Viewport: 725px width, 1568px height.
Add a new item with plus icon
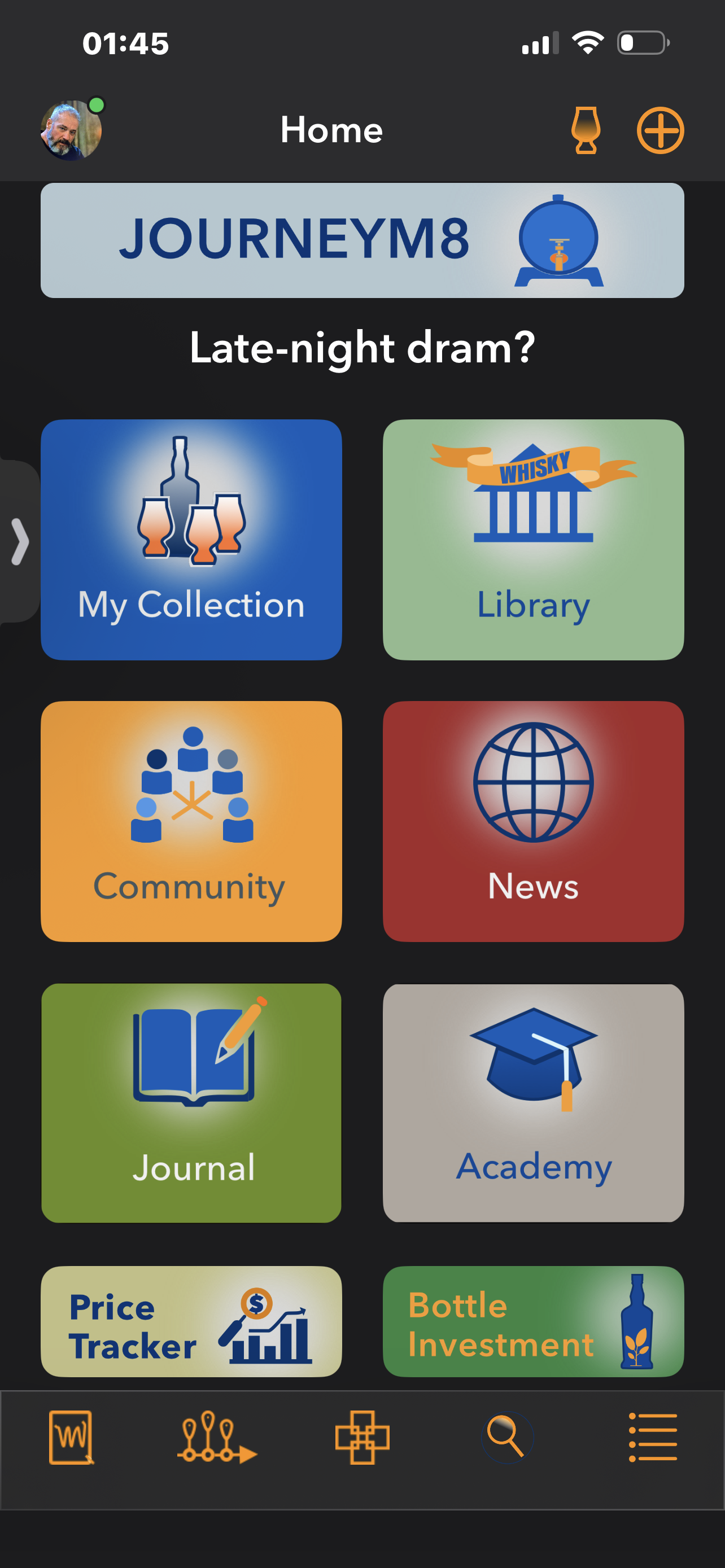(660, 130)
